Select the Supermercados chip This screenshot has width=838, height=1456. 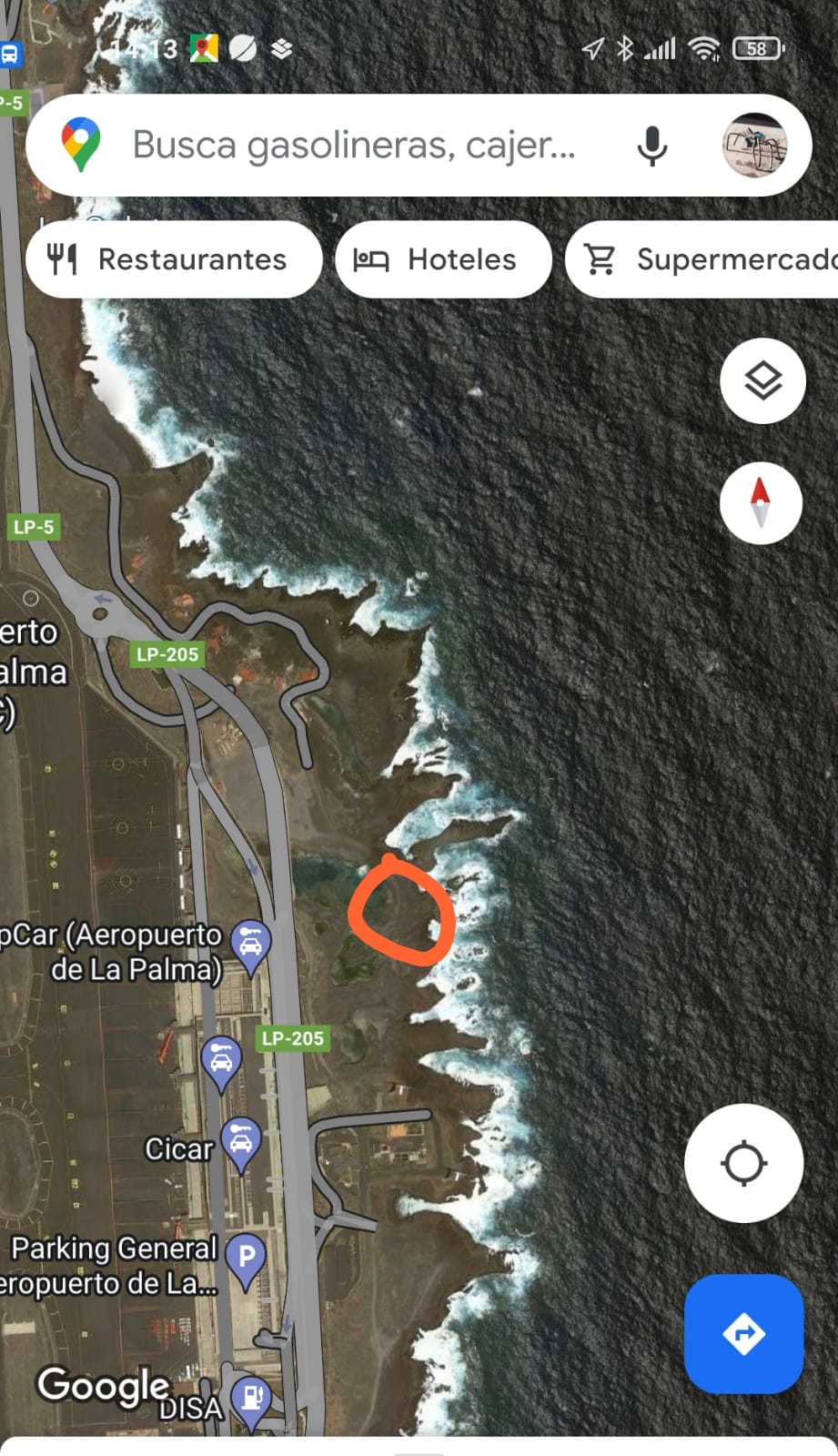coord(710,259)
